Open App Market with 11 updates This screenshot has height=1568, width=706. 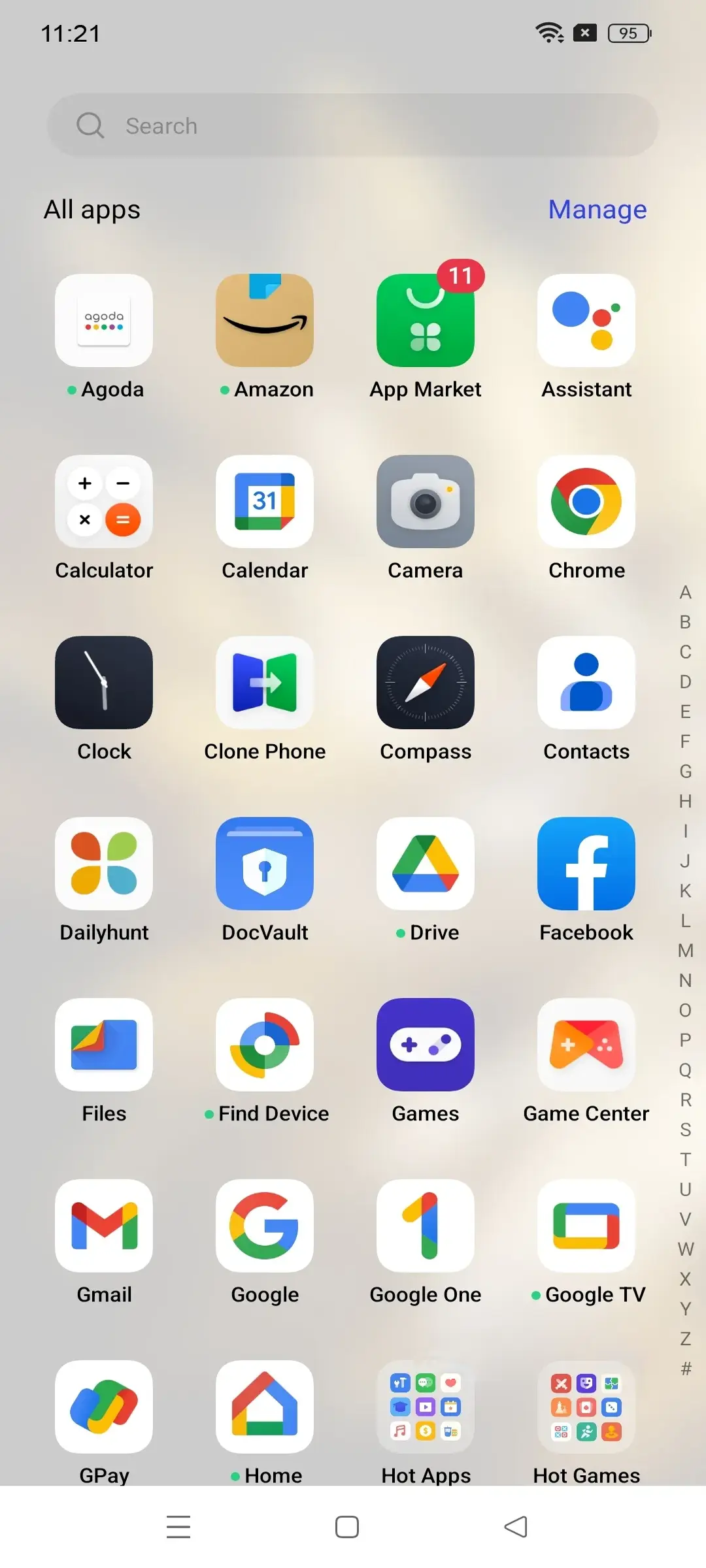tap(426, 321)
